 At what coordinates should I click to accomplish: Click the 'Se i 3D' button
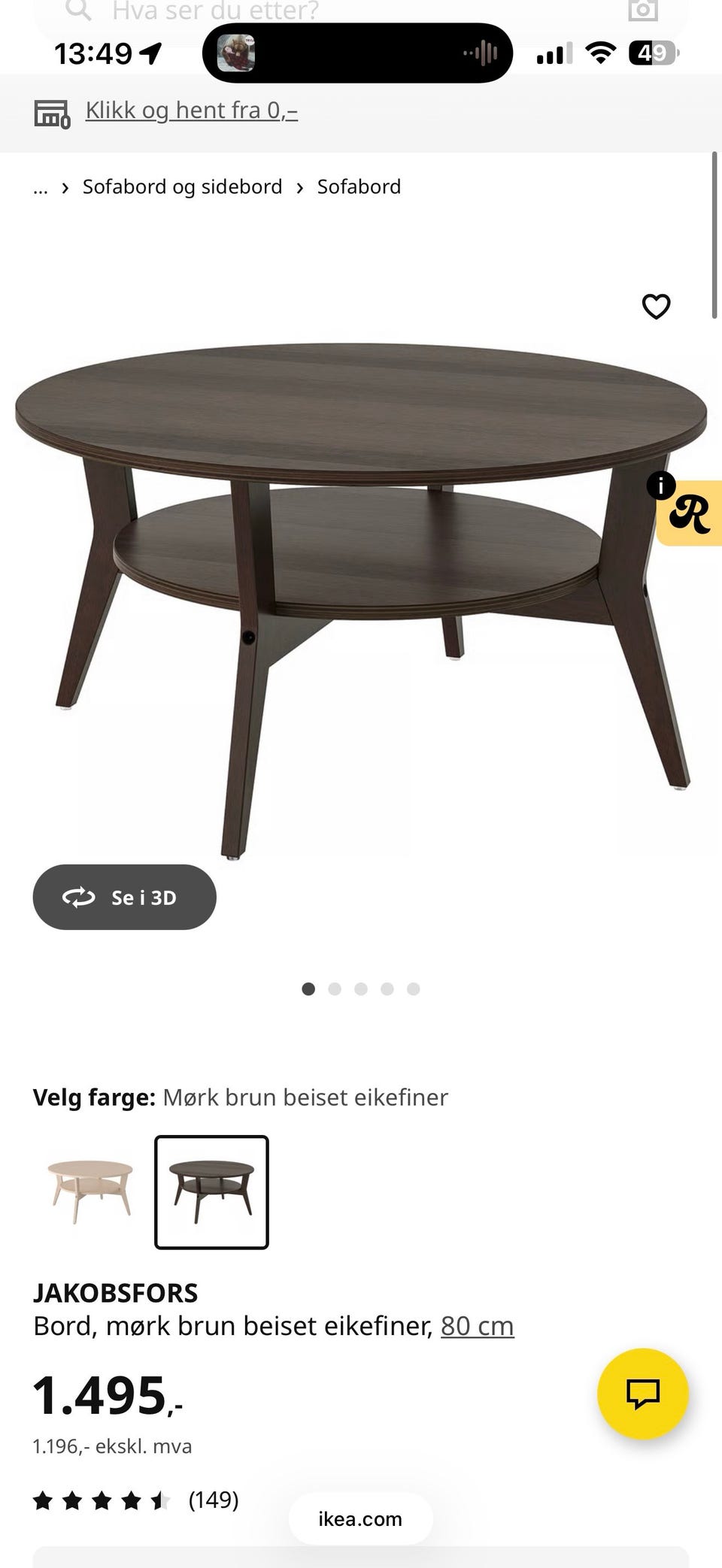[124, 897]
